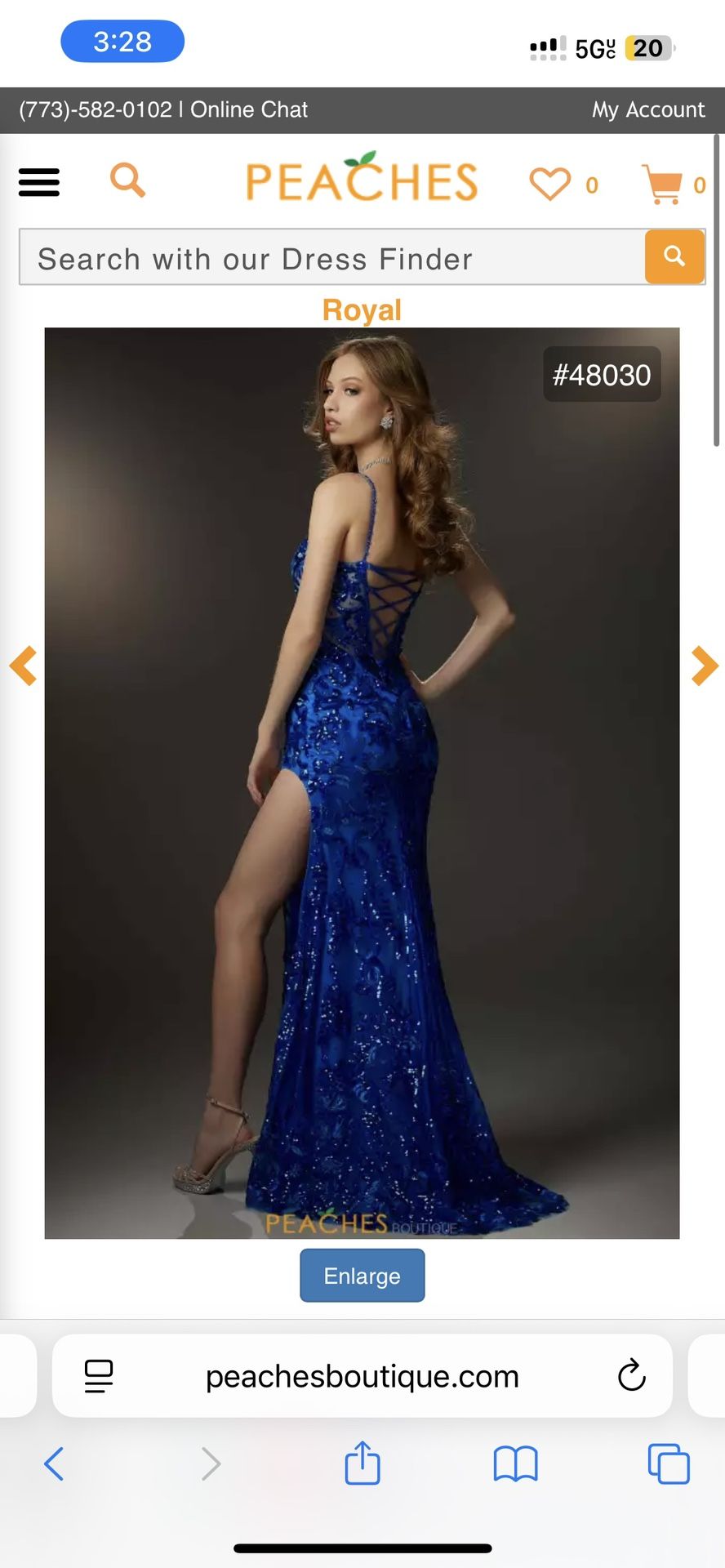The height and width of the screenshot is (1568, 725).
Task: Open Safari bookmarks
Action: point(515,1463)
